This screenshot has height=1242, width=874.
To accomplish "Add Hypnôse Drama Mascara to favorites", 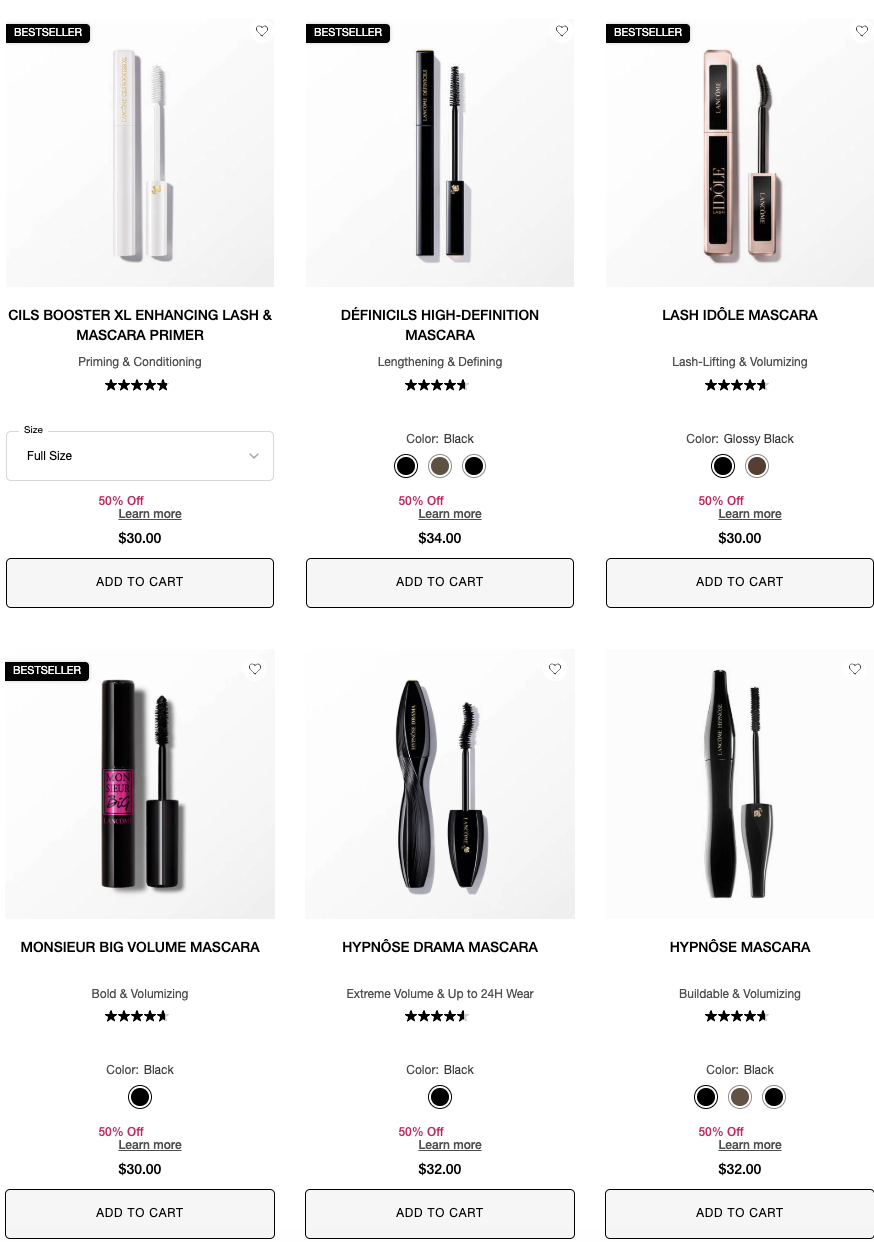I will (x=555, y=669).
